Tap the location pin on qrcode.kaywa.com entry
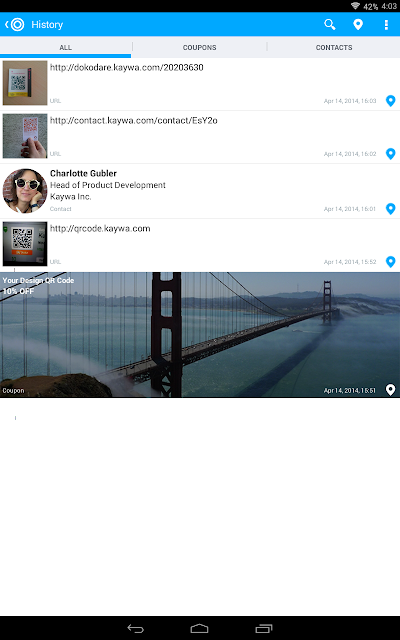The image size is (400, 640). click(x=391, y=262)
